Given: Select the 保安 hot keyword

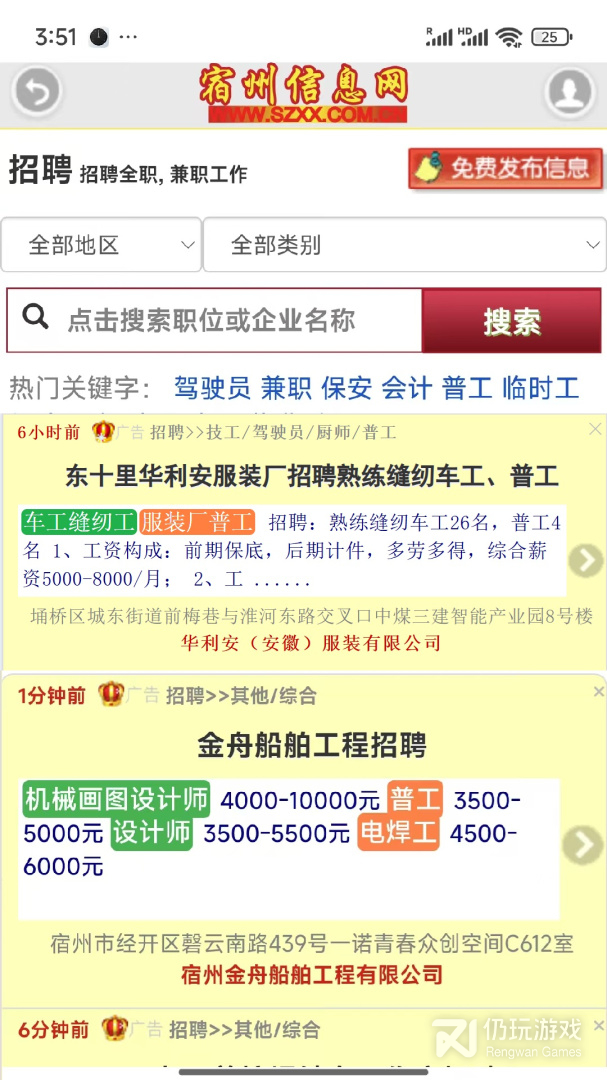Looking at the screenshot, I should click(346, 388).
